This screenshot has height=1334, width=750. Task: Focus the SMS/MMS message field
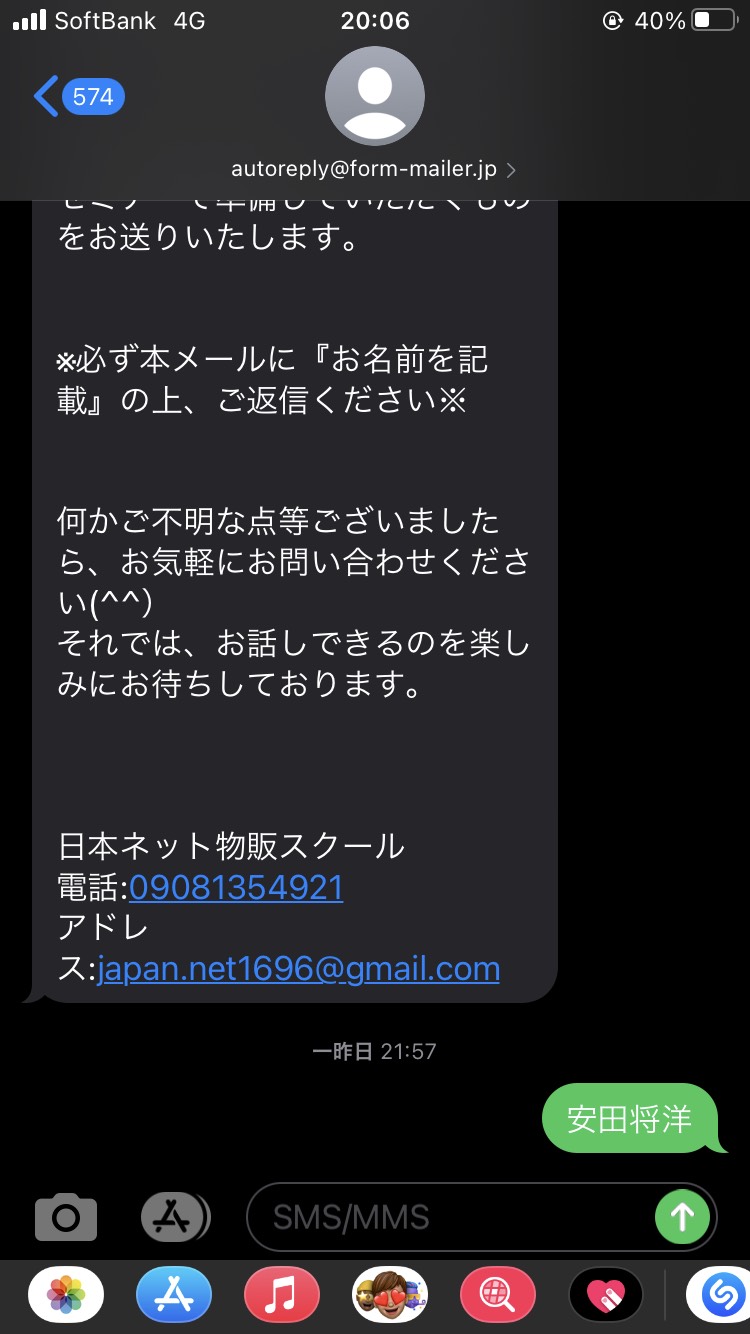(x=455, y=1217)
